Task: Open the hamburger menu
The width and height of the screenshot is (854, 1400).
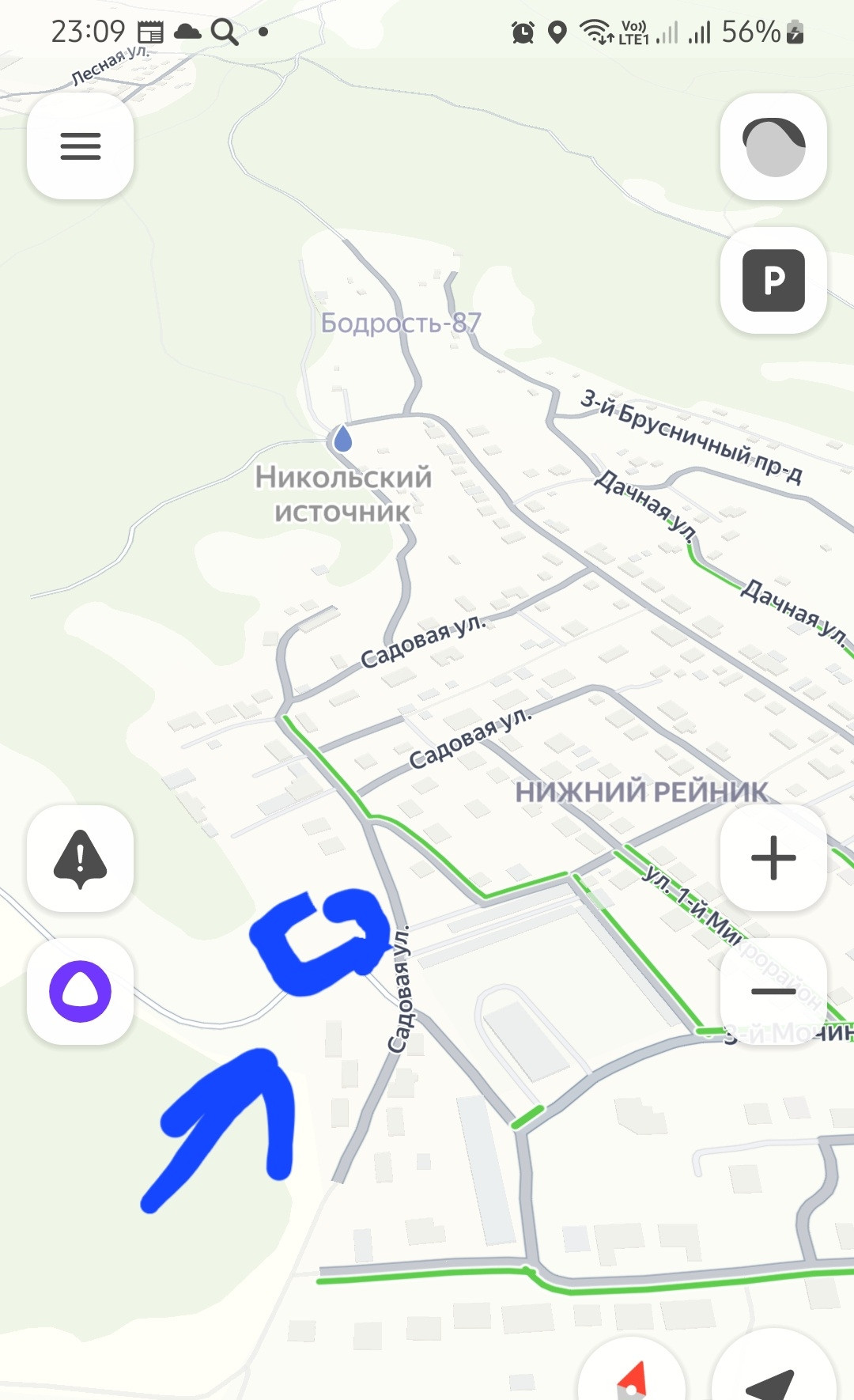Action: click(81, 146)
